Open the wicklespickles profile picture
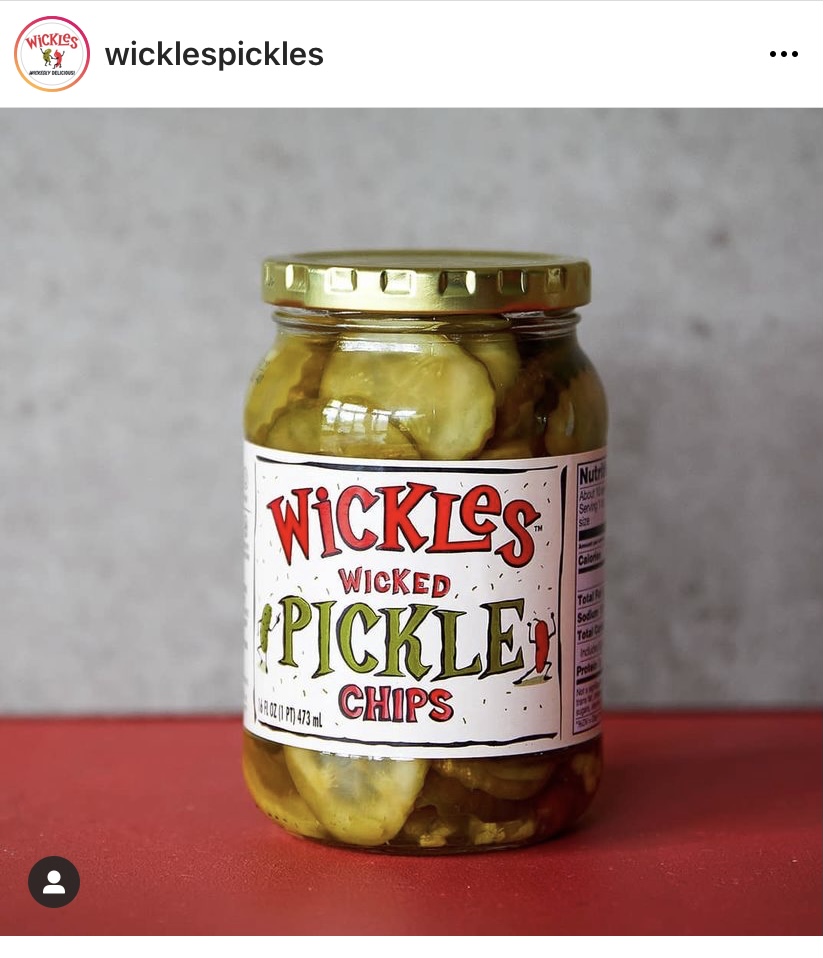This screenshot has height=958, width=823. [52, 54]
